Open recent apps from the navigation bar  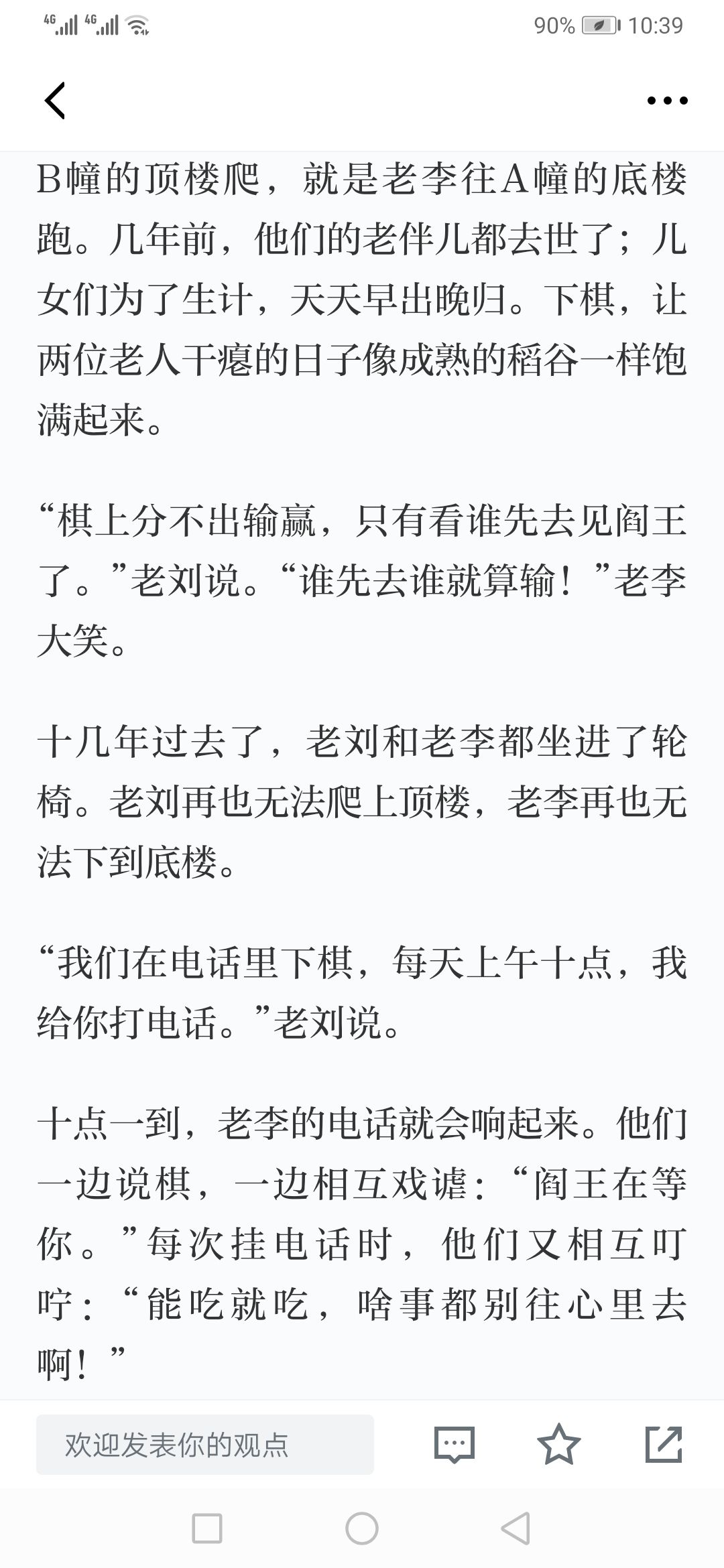[207, 1528]
